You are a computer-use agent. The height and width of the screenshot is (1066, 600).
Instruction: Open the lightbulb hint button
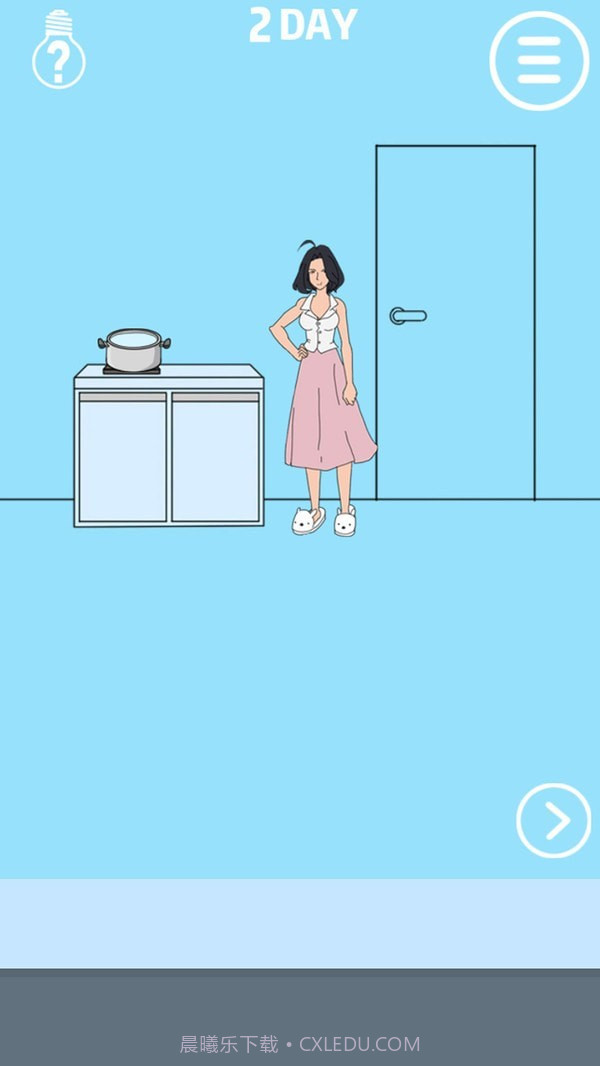(59, 52)
